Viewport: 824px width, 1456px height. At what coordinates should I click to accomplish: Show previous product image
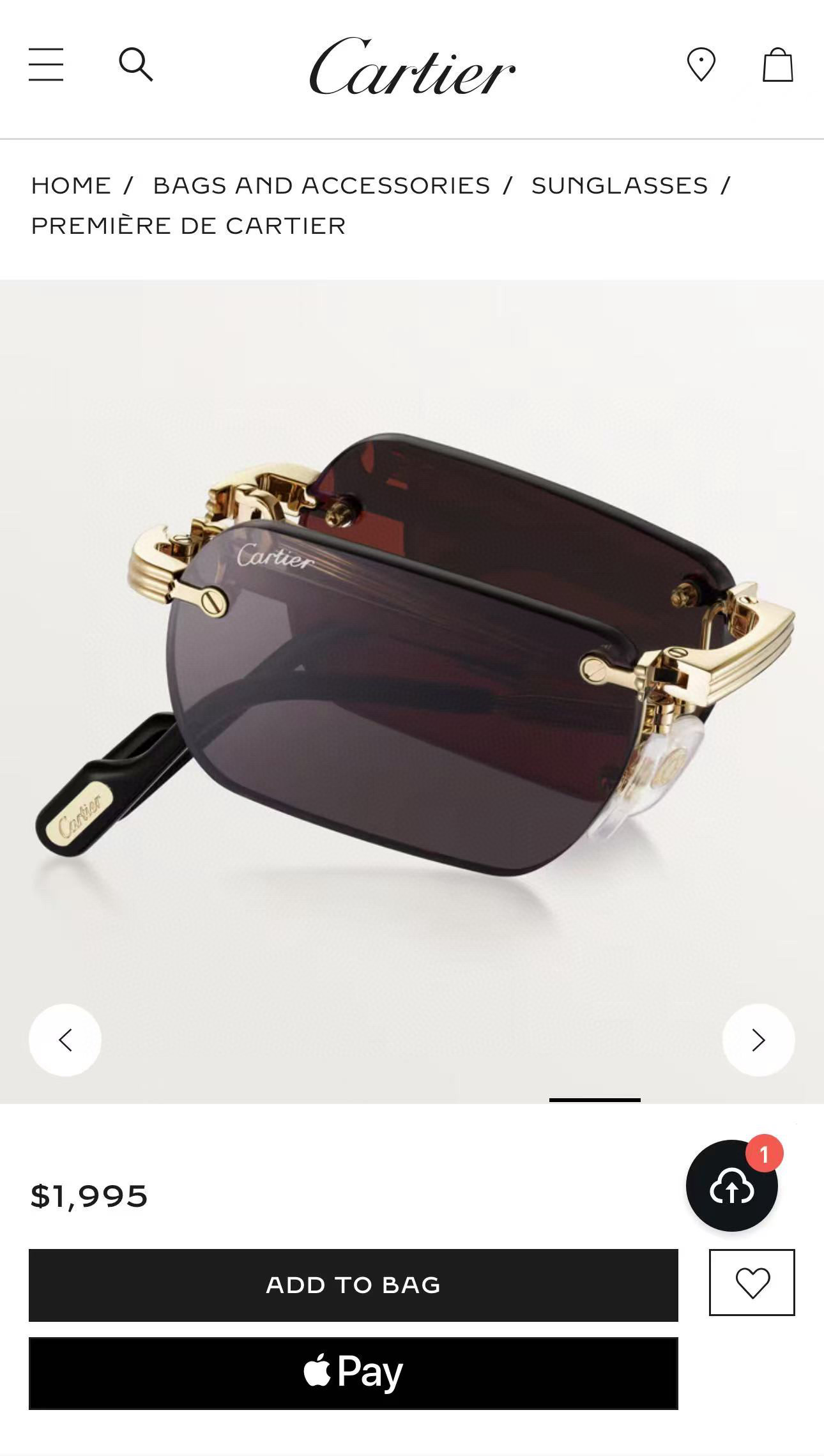coord(65,1040)
